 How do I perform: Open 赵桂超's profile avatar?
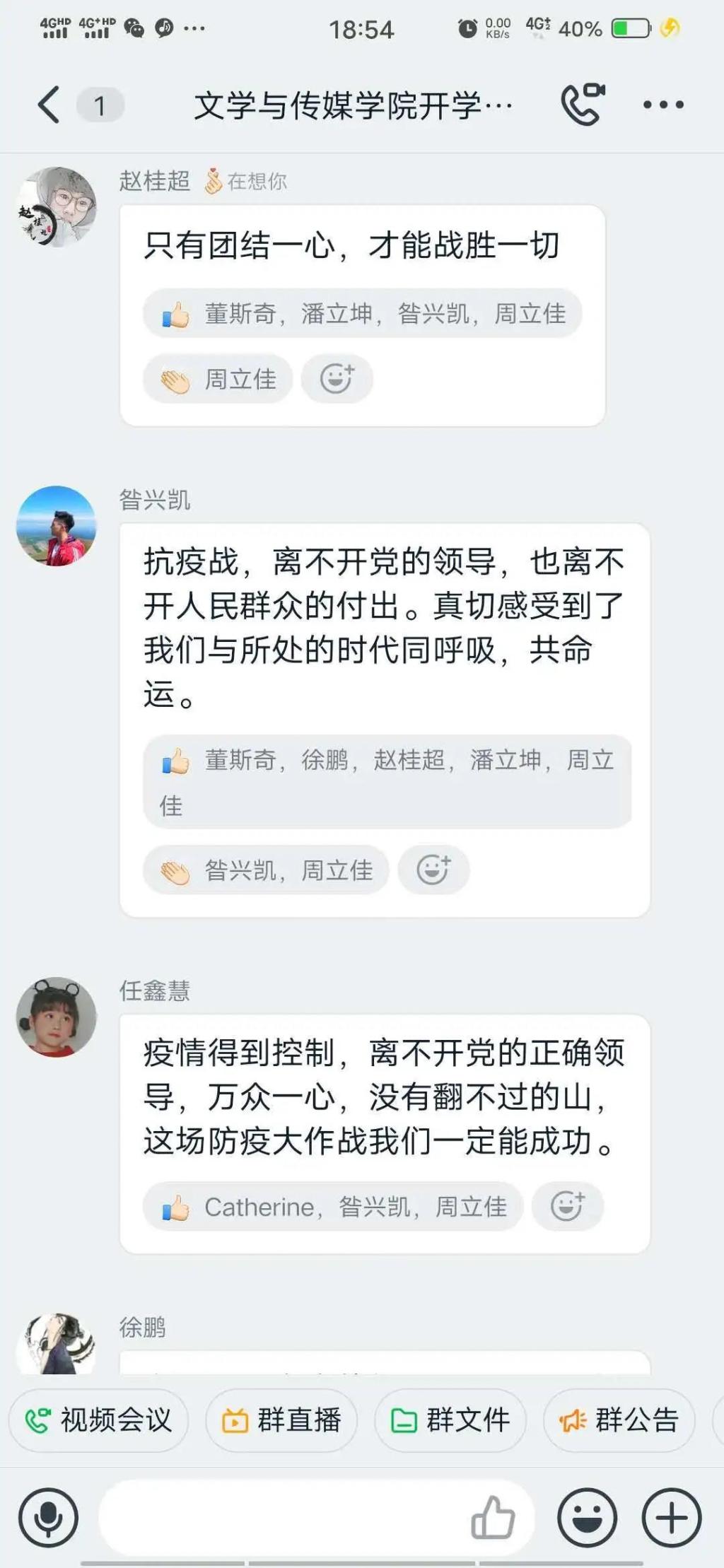[x=57, y=207]
